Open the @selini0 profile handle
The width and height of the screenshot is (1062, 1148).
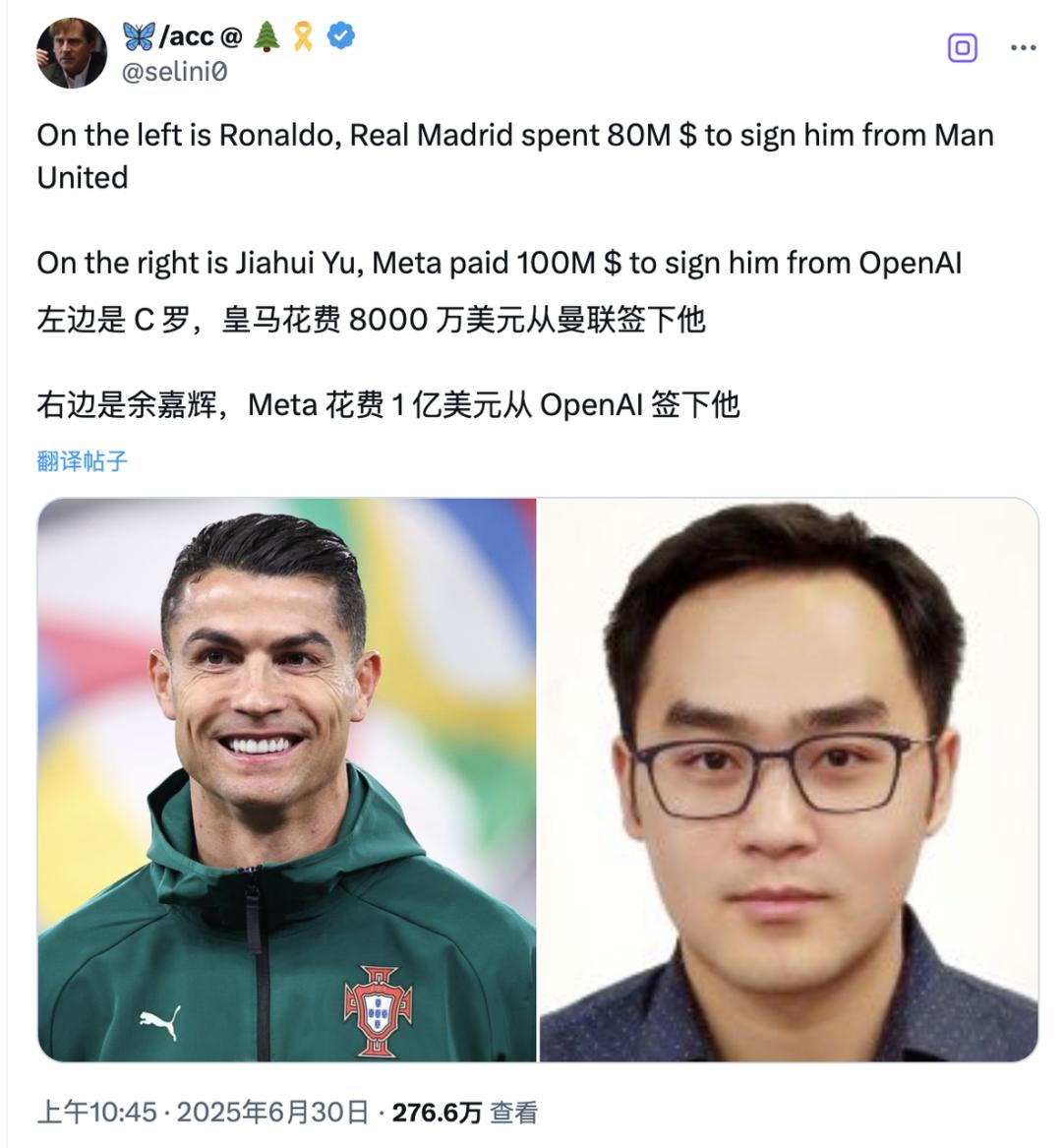tap(174, 72)
